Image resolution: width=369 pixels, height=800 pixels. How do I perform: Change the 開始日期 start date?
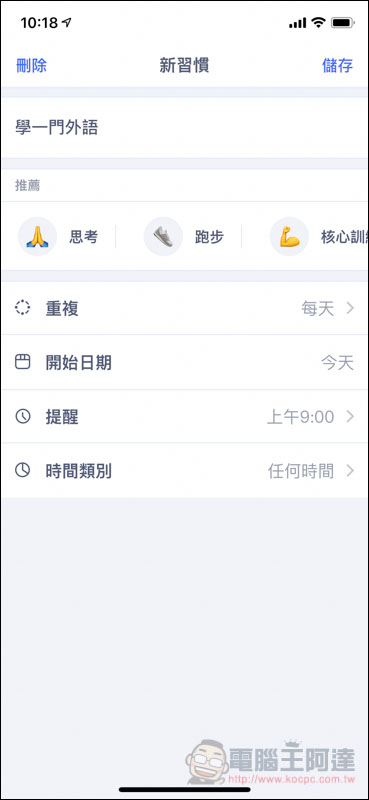coord(184,363)
